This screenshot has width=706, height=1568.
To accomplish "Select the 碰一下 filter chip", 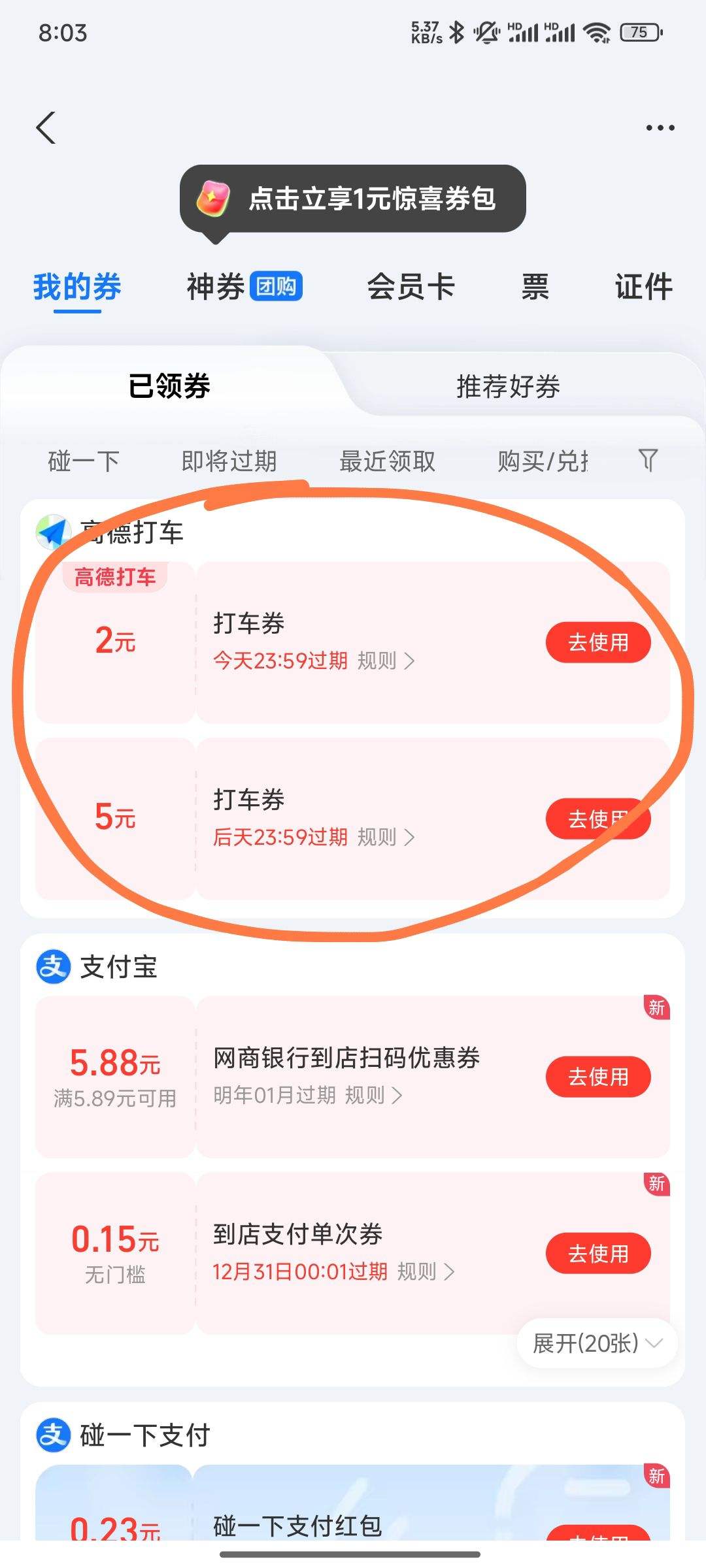I will pyautogui.click(x=84, y=461).
